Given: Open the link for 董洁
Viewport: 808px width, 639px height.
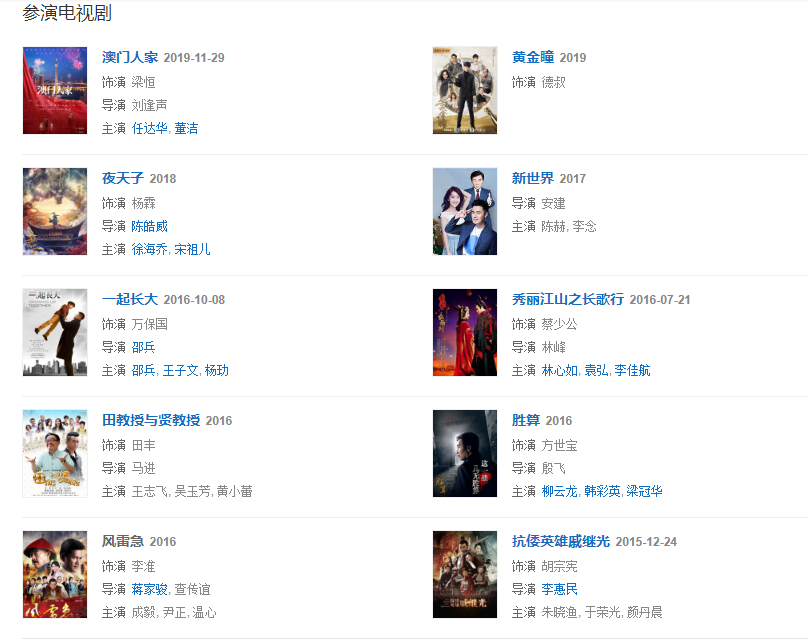Looking at the screenshot, I should [x=186, y=129].
